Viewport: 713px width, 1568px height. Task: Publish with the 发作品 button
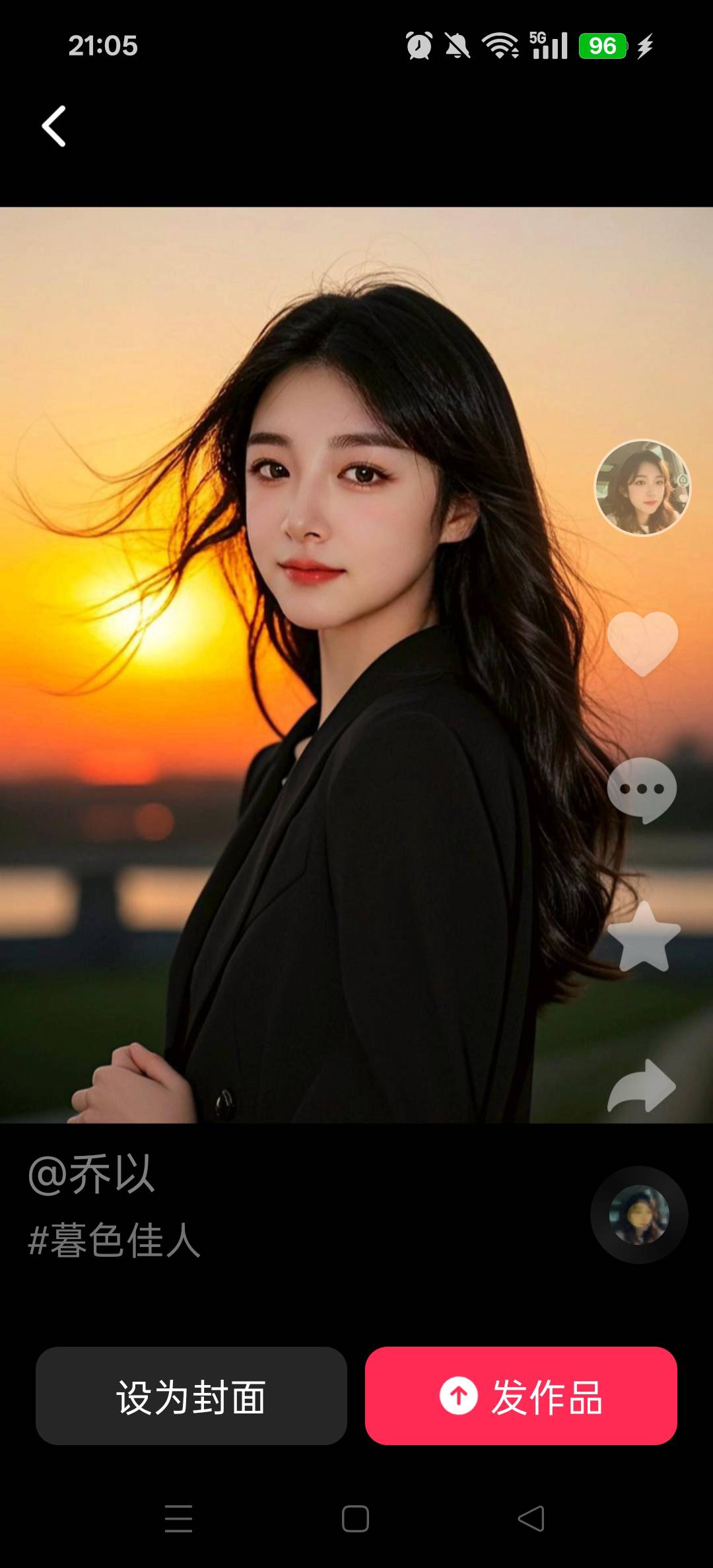(x=521, y=1396)
